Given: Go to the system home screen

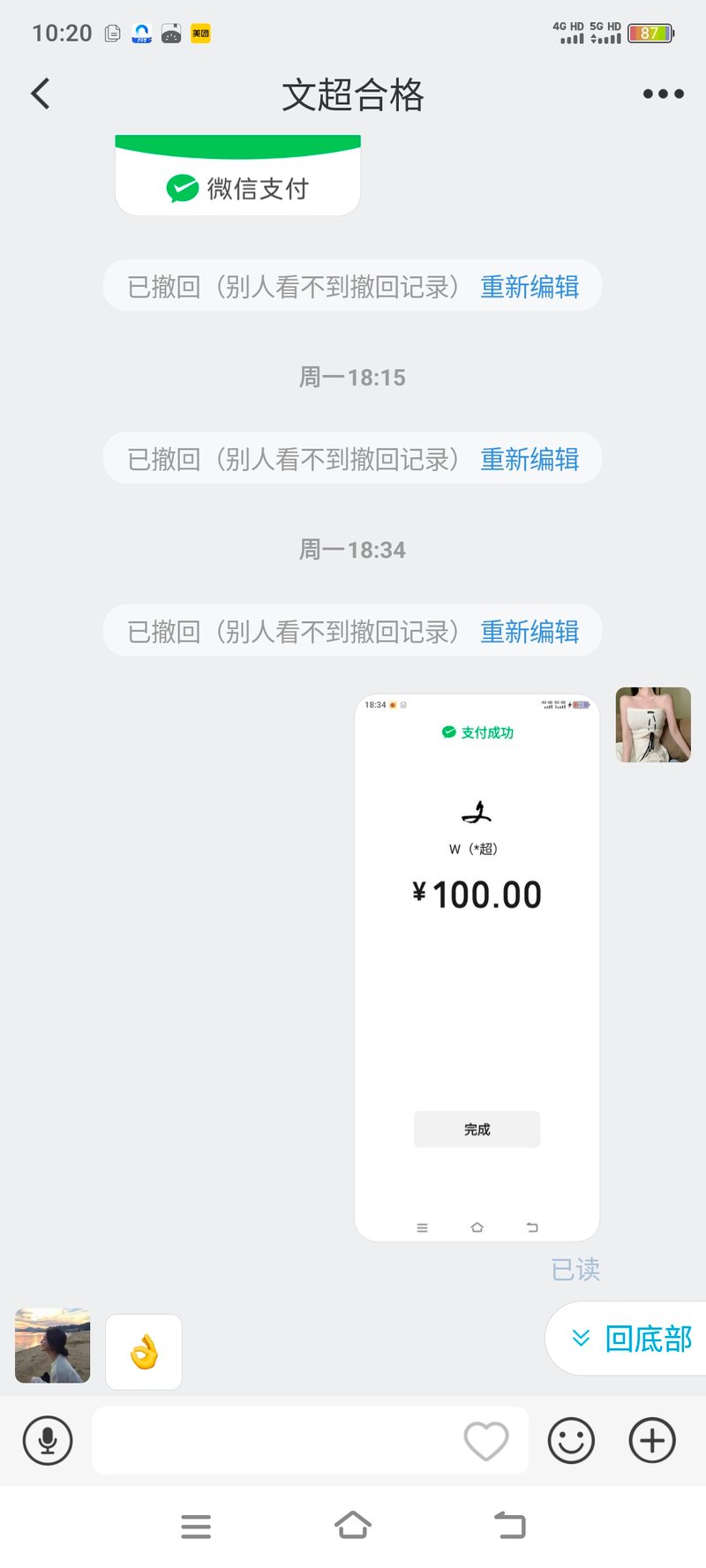Looking at the screenshot, I should click(x=353, y=1525).
